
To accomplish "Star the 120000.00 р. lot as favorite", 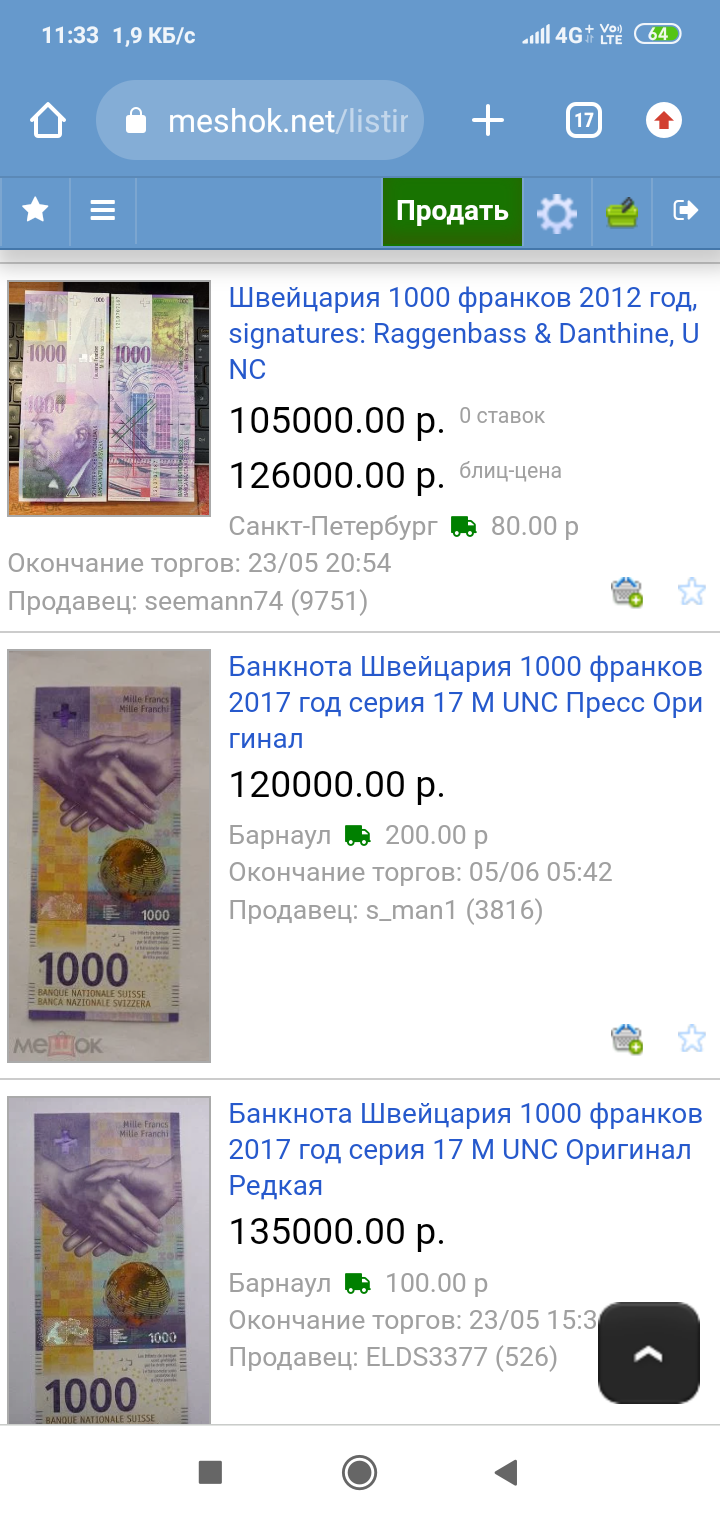I will pos(692,1039).
